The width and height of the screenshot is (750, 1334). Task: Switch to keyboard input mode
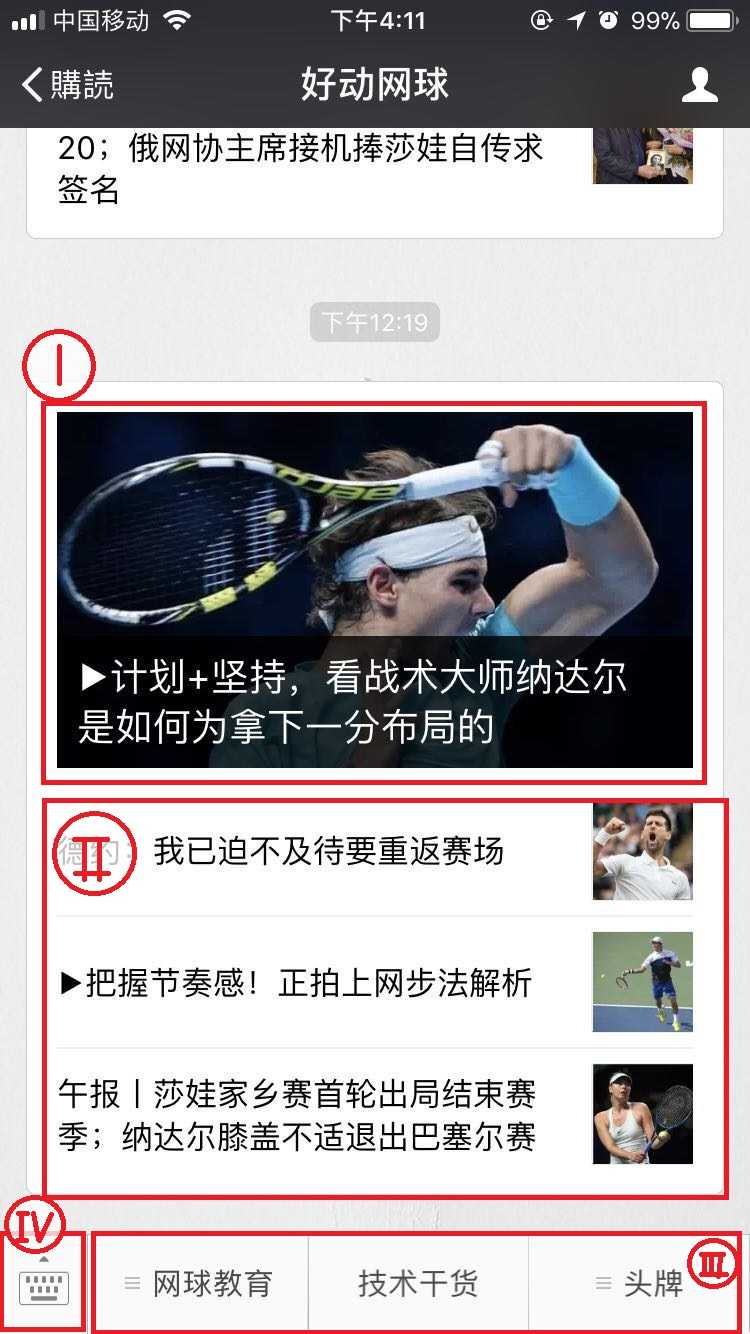(x=44, y=1285)
